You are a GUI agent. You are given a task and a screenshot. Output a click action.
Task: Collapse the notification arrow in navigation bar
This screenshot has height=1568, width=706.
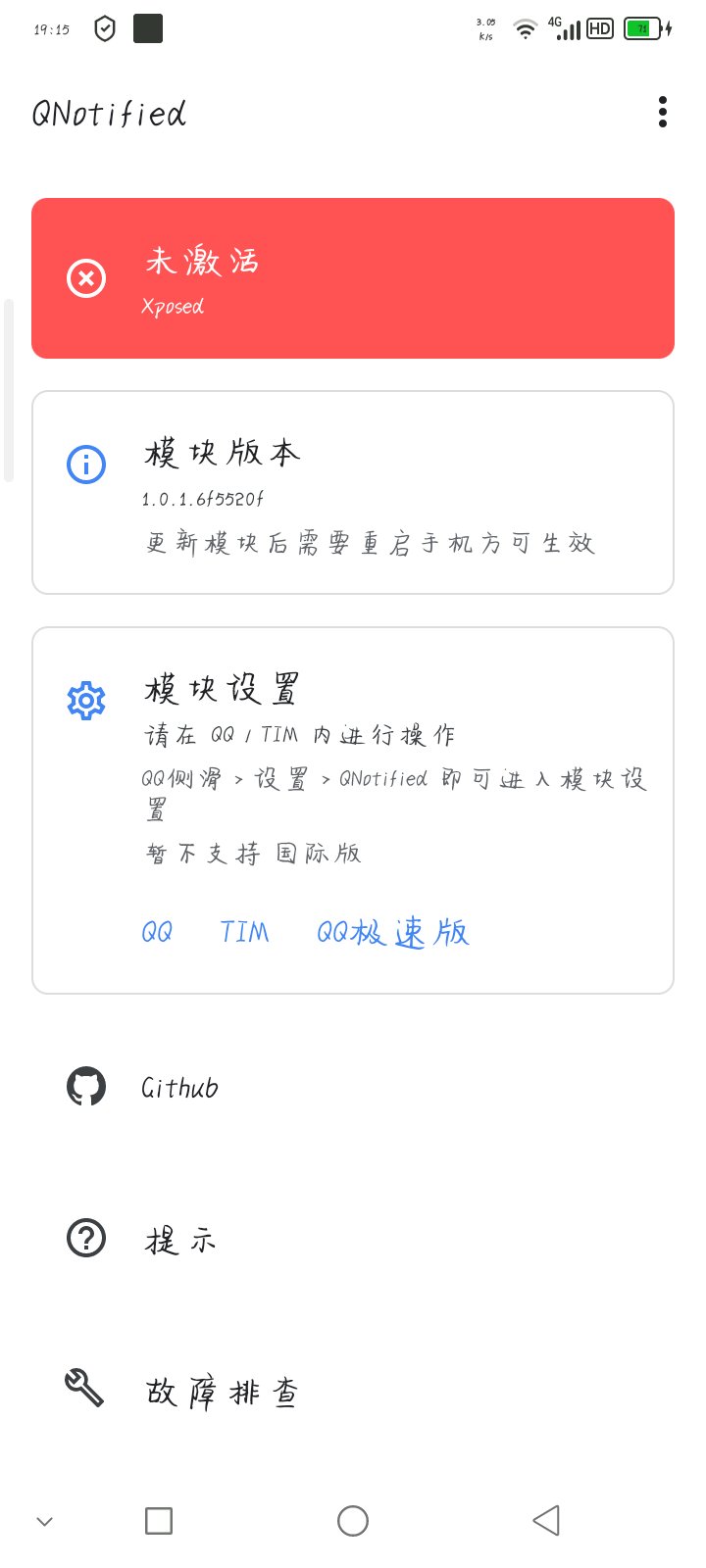(44, 1520)
